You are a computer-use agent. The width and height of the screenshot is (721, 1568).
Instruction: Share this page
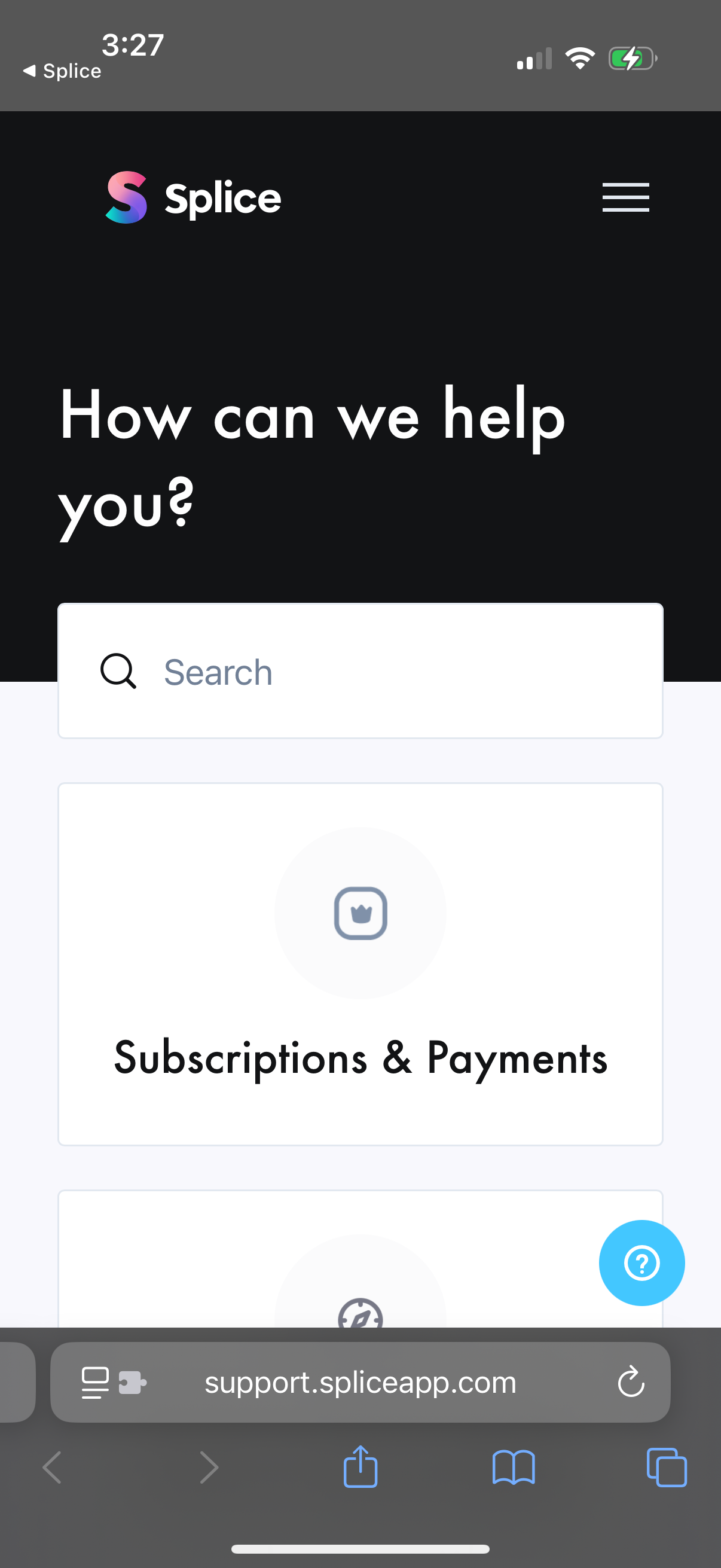point(360,1468)
